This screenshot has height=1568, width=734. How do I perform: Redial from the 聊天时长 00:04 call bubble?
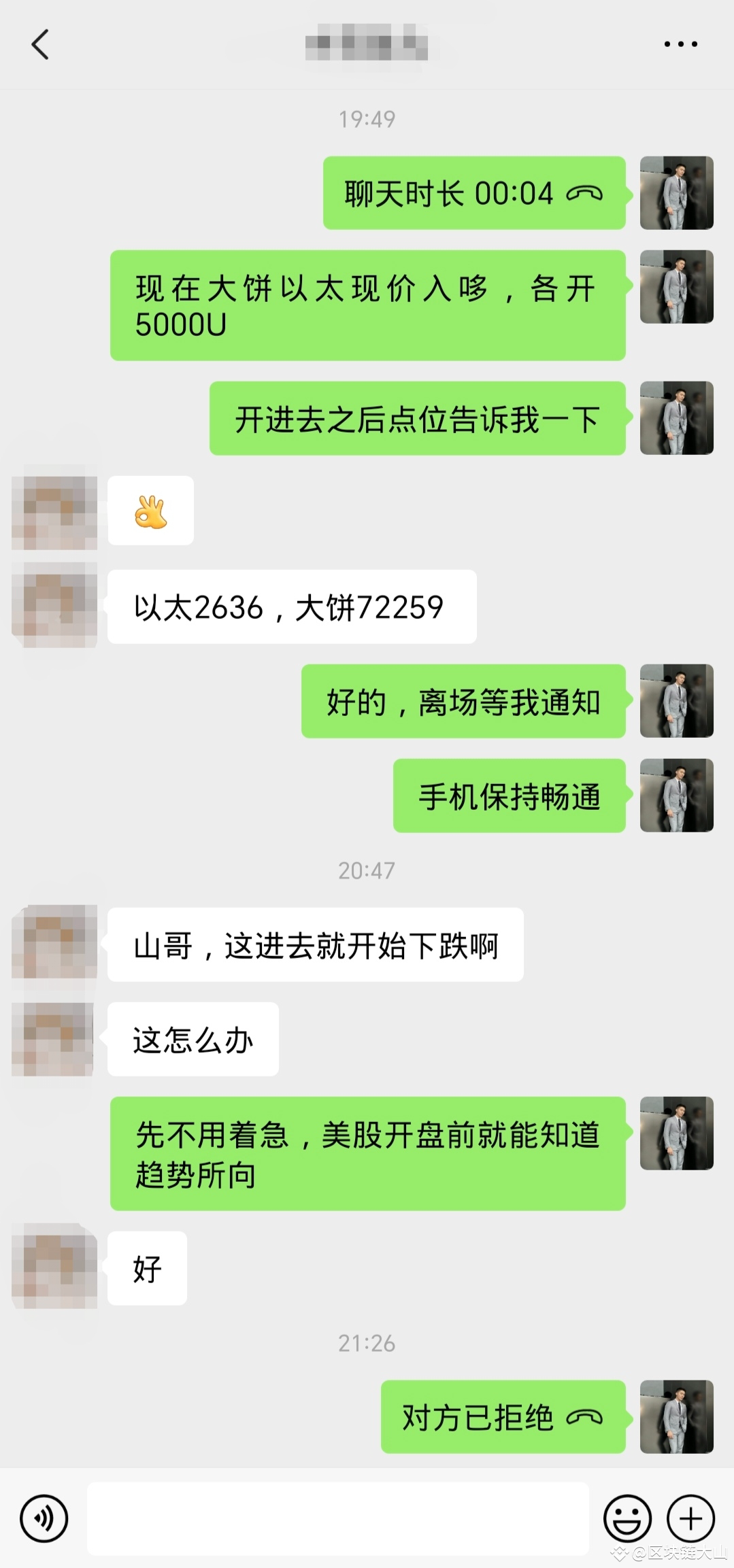[x=473, y=193]
